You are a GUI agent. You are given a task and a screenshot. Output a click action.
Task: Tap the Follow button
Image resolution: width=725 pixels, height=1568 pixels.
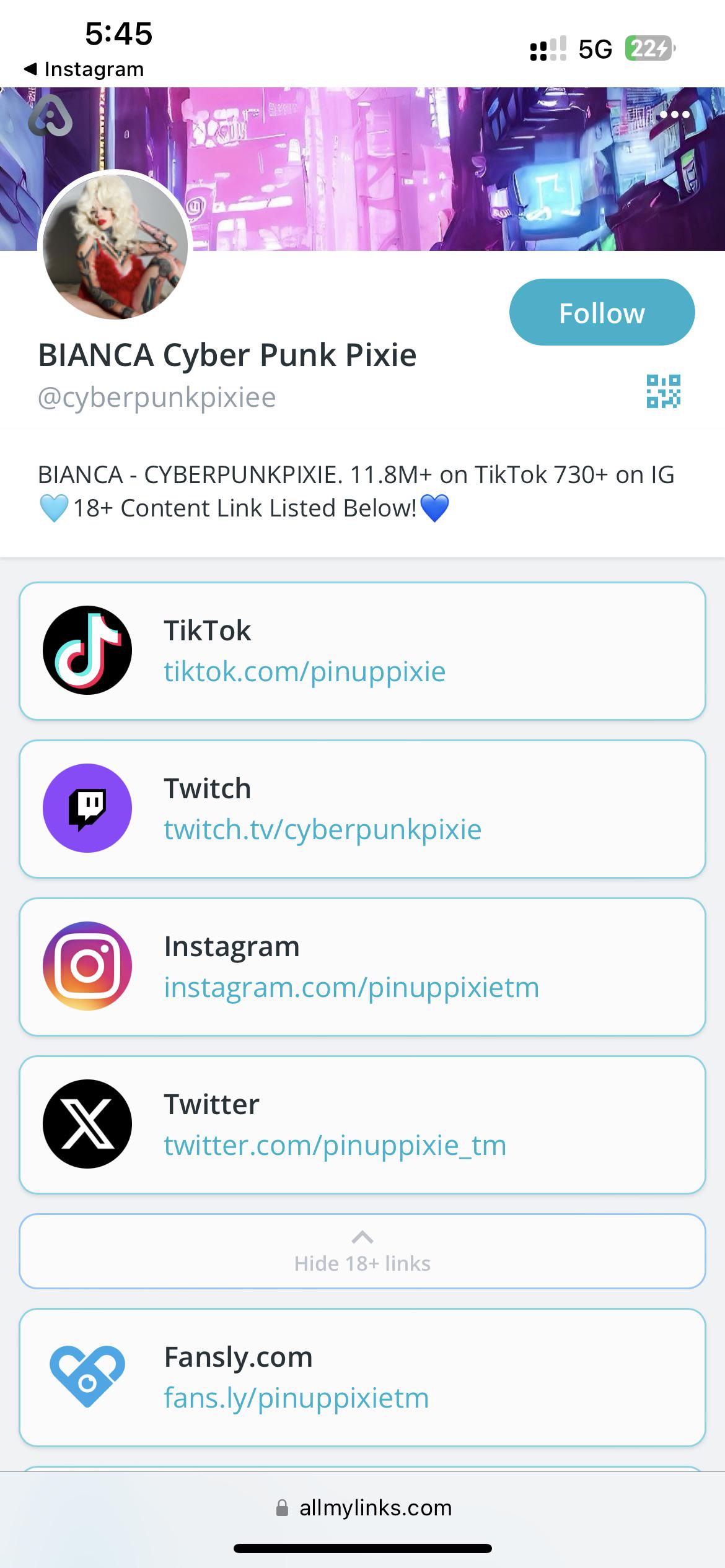click(x=602, y=312)
